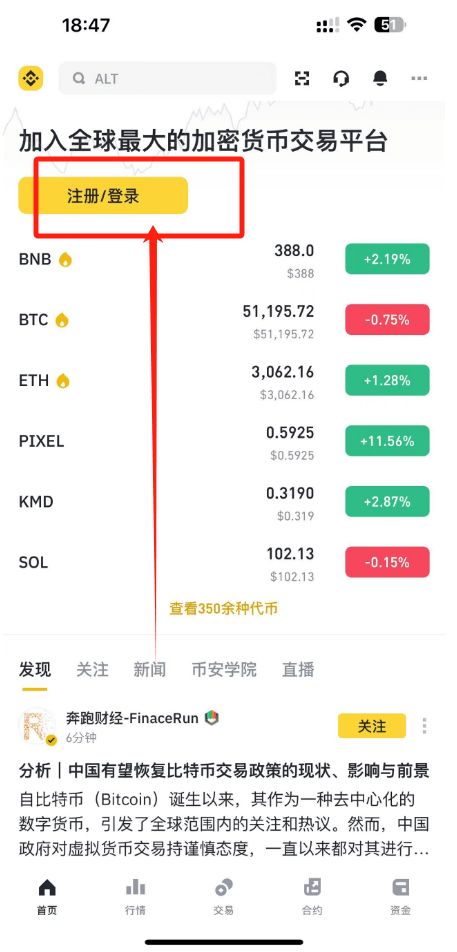Open the ETH coin row
457x952 pixels.
click(224, 381)
